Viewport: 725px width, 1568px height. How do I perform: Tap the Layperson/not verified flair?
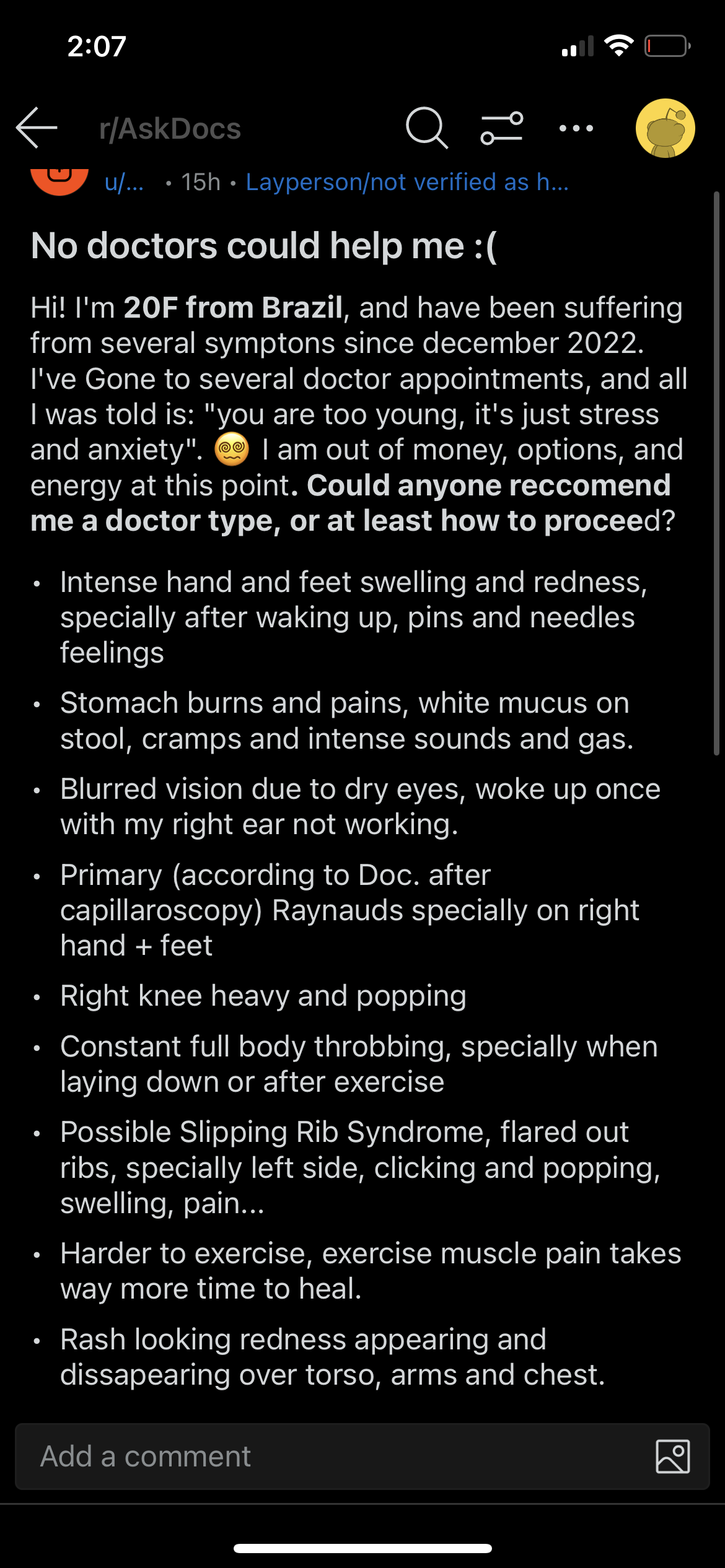pos(407,182)
